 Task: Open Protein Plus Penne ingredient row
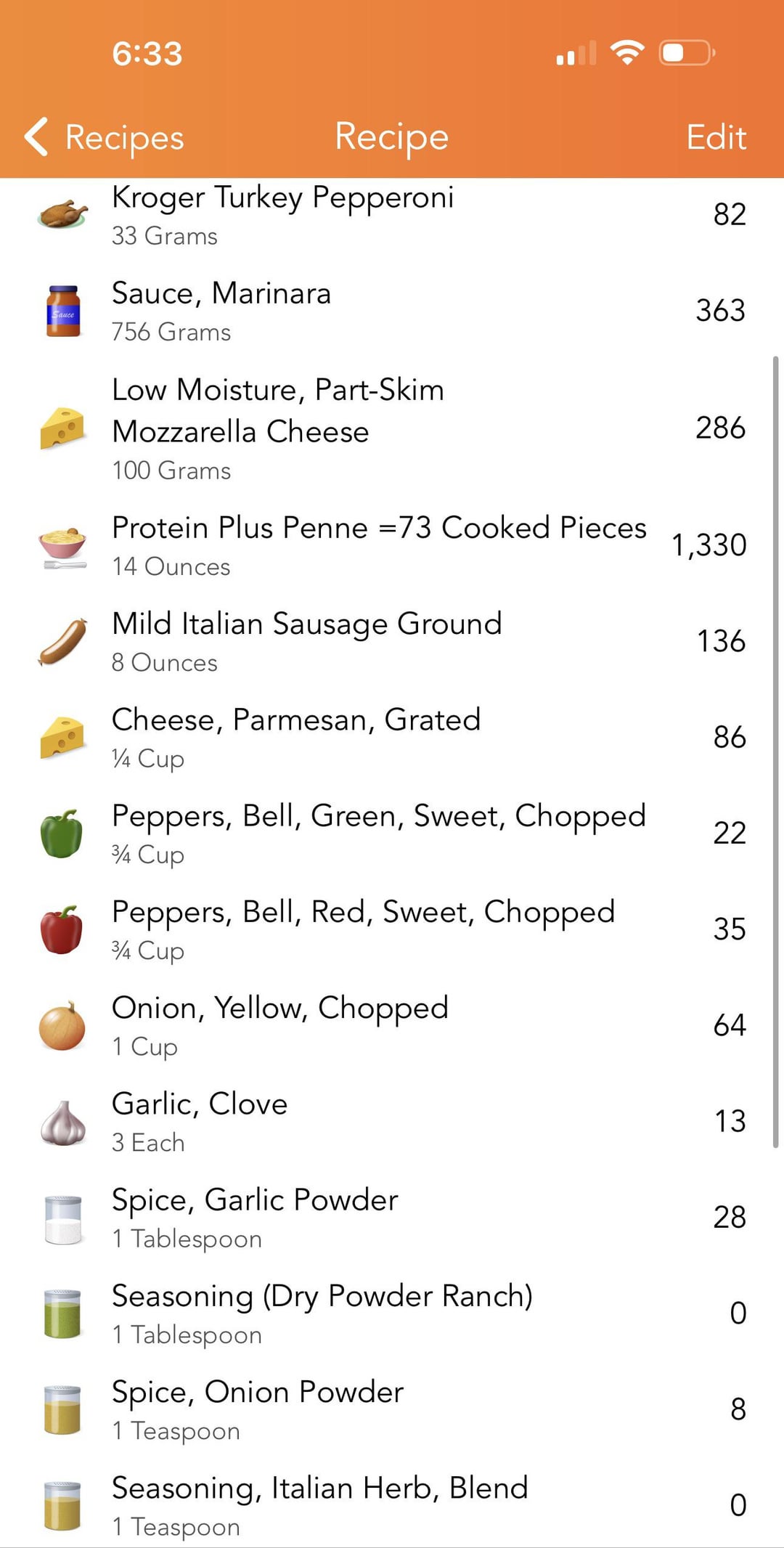392,546
